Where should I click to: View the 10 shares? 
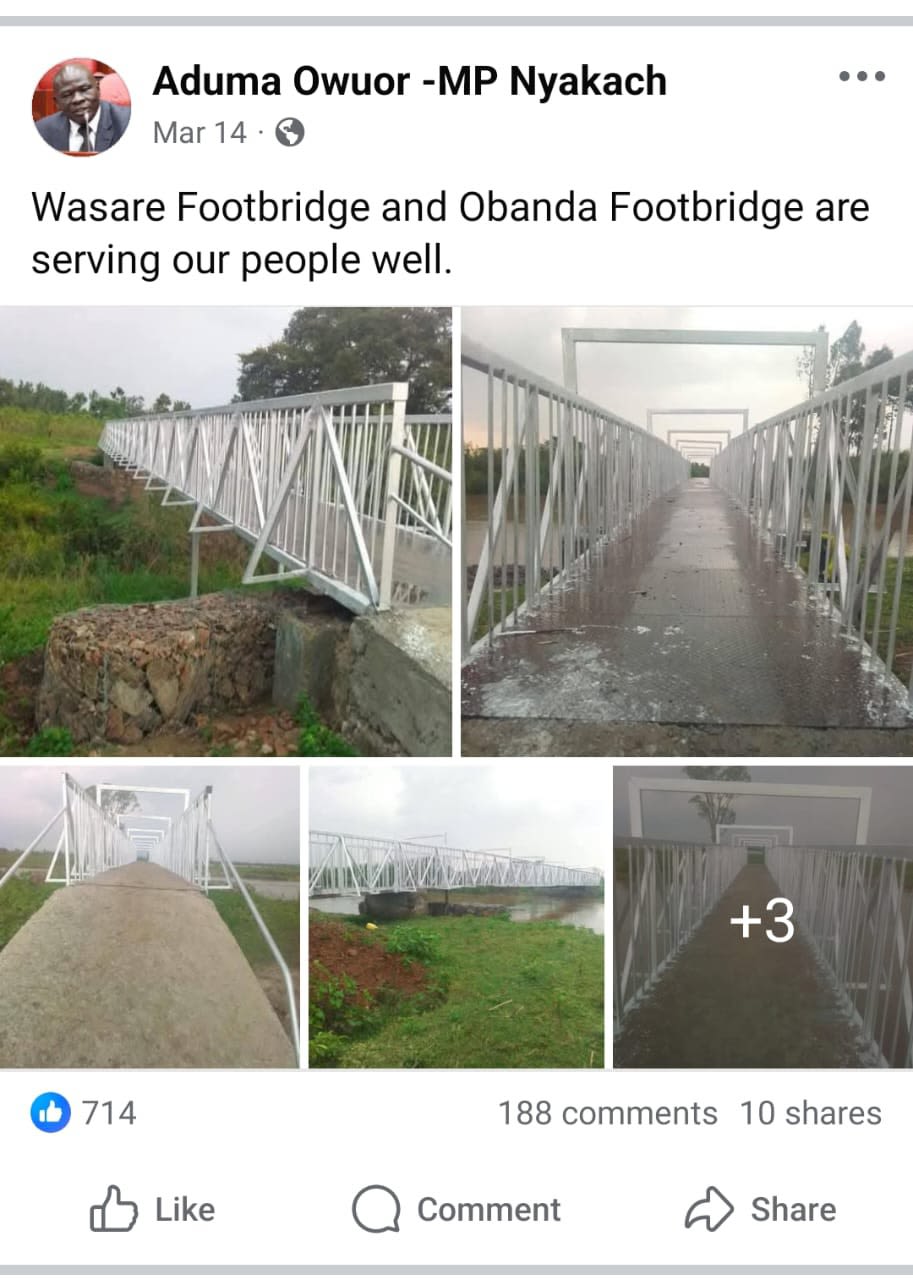click(x=810, y=1113)
